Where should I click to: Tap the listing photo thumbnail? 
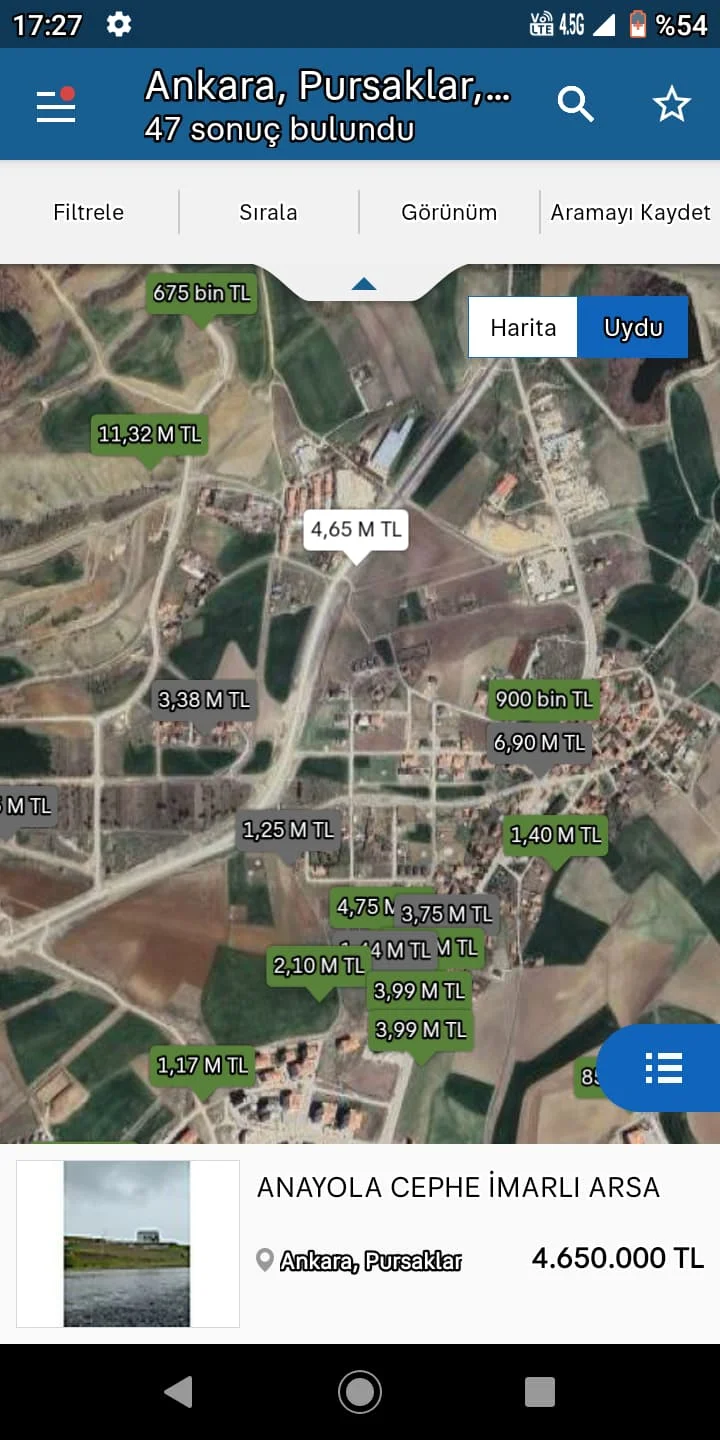click(127, 1243)
